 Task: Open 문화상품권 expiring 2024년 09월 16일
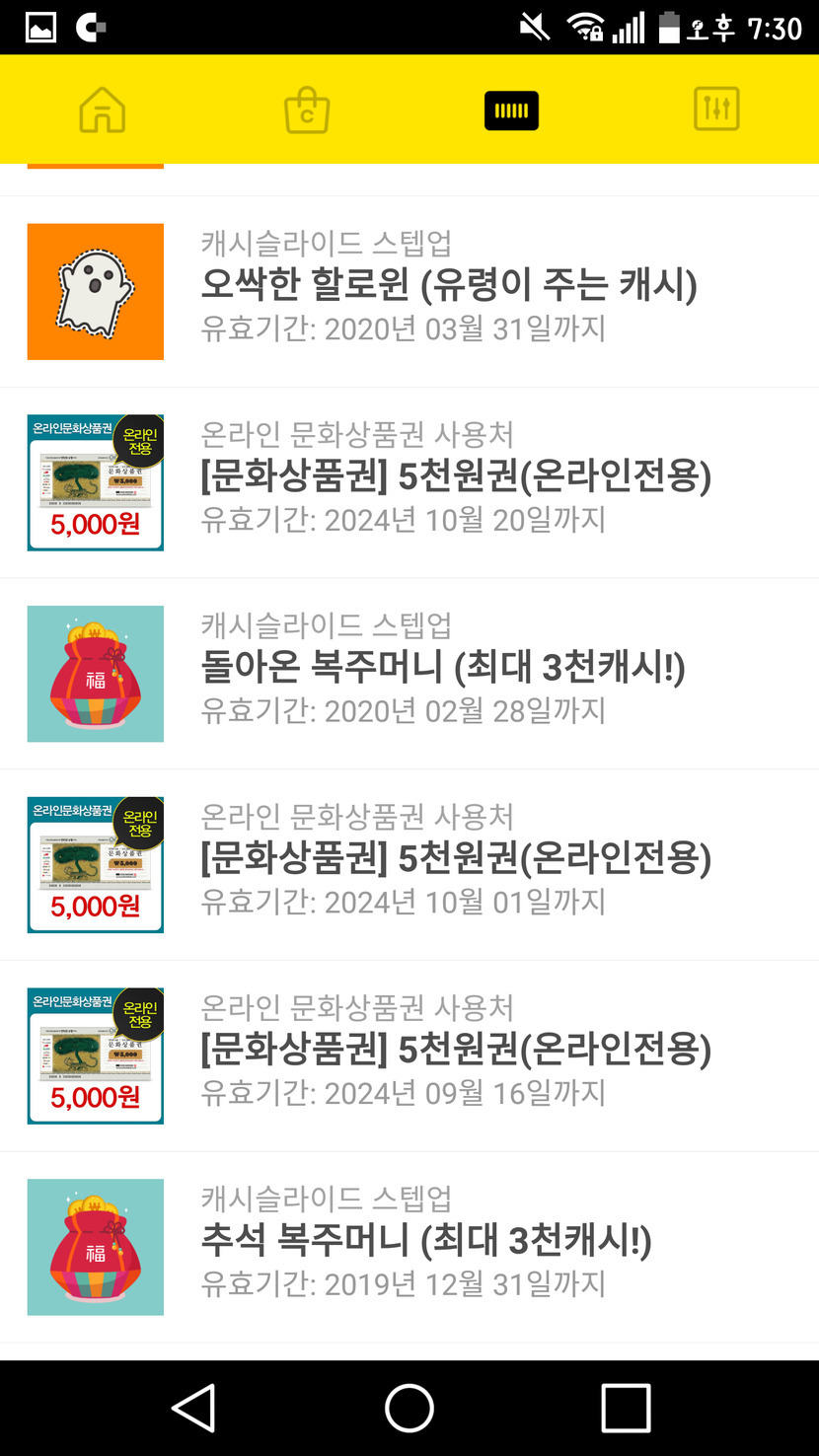(x=455, y=1051)
